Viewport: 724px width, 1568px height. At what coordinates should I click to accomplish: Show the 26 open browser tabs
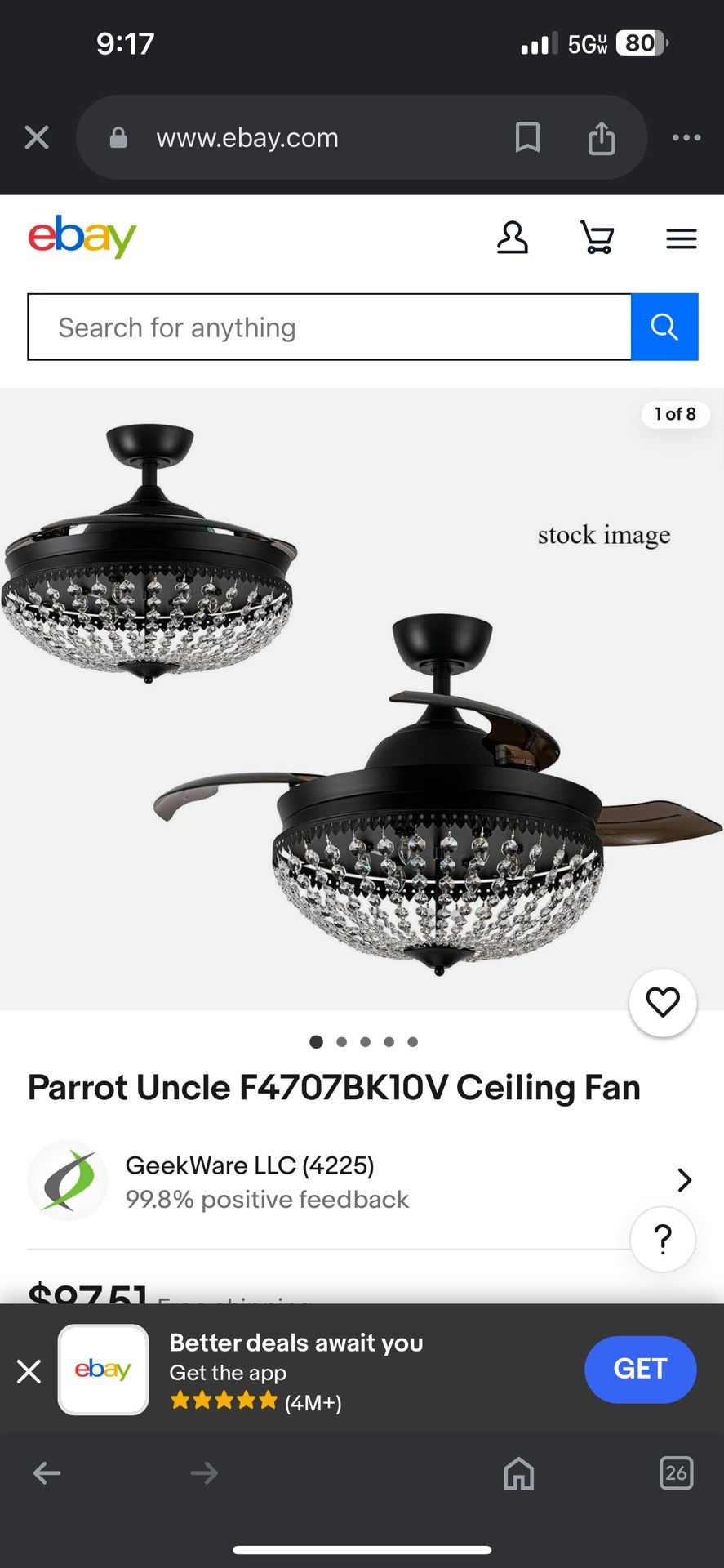pyautogui.click(x=676, y=1473)
